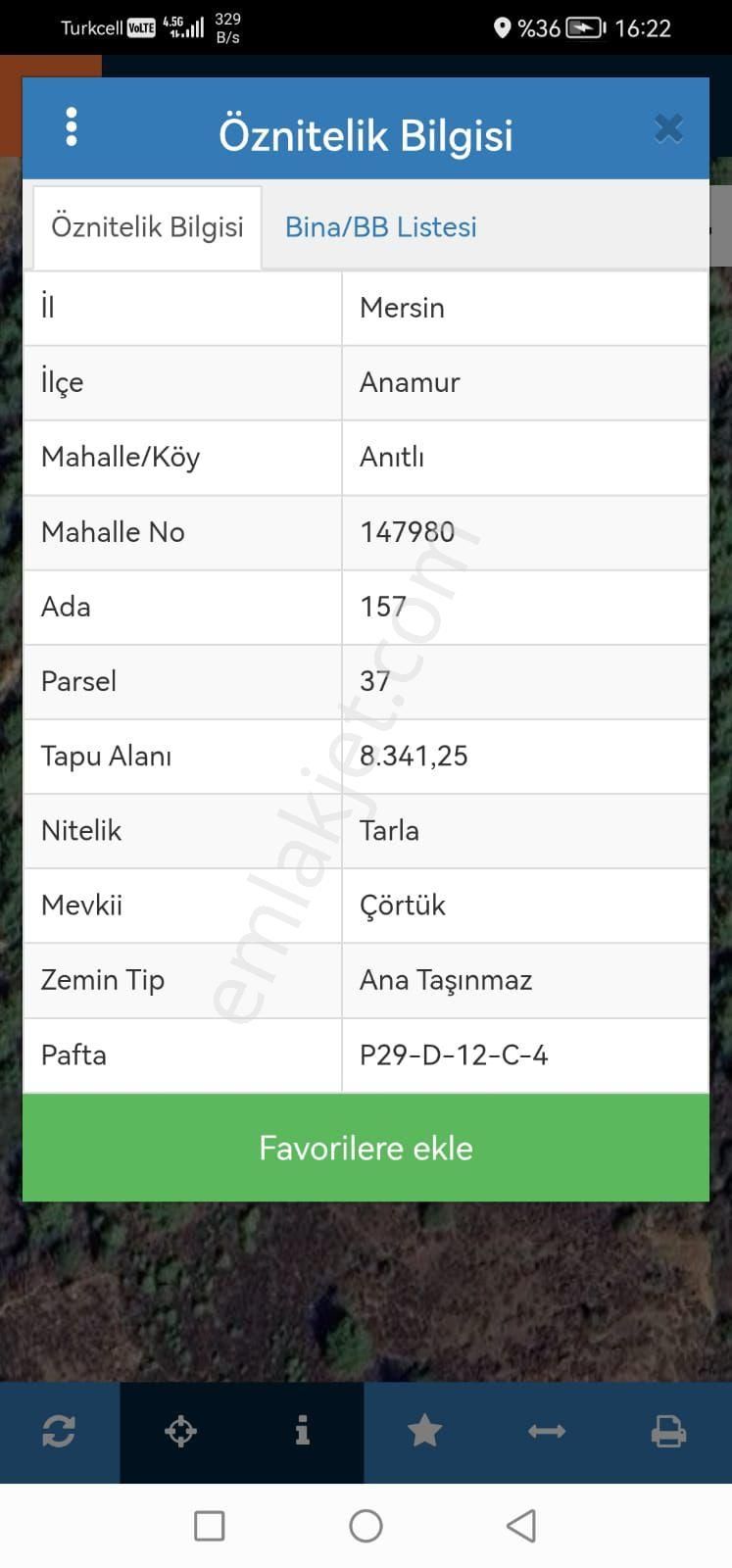Open recent apps with the square button
The width and height of the screenshot is (732, 1568).
[209, 1525]
